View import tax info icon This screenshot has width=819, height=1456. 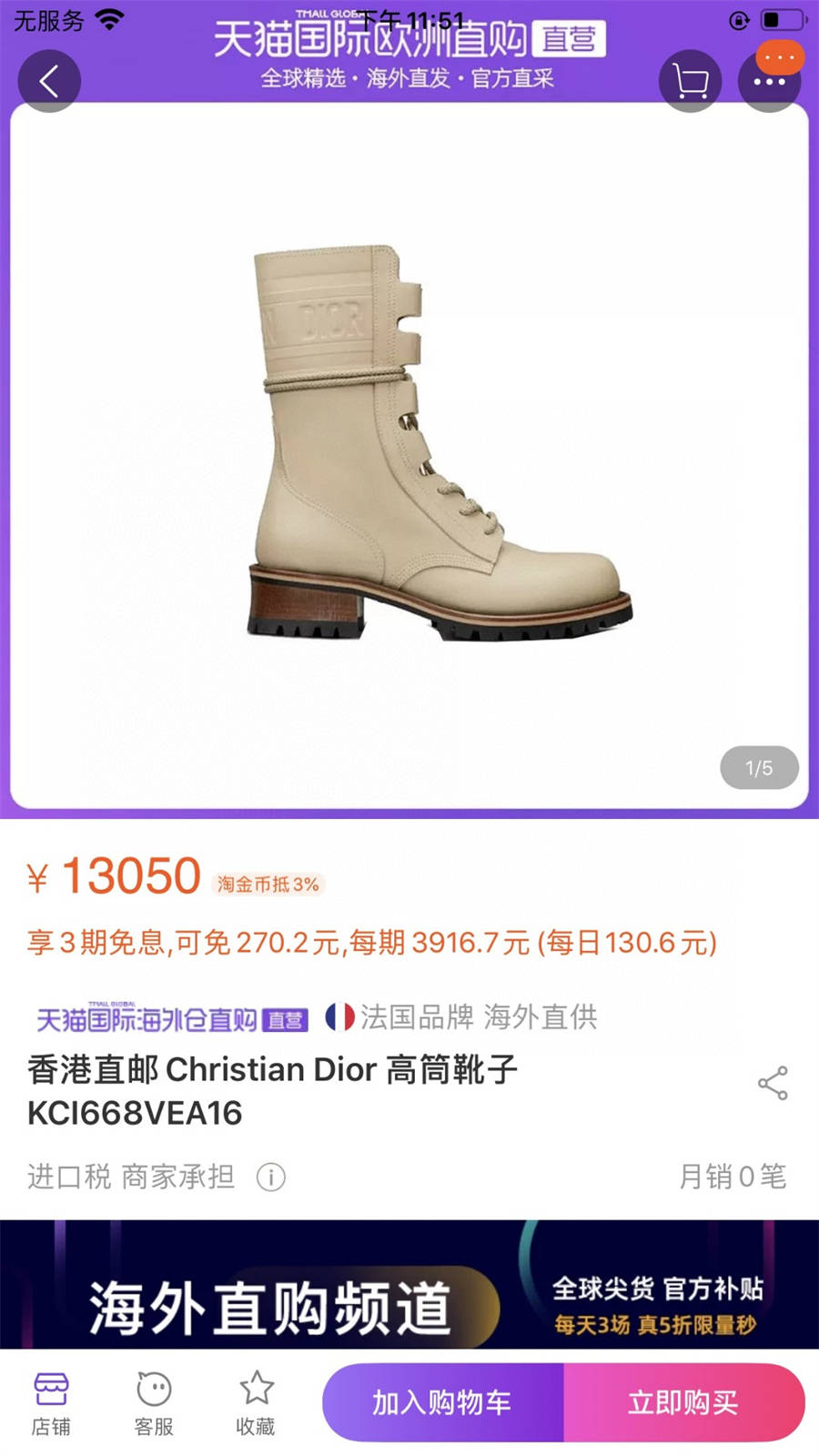coord(270,1178)
